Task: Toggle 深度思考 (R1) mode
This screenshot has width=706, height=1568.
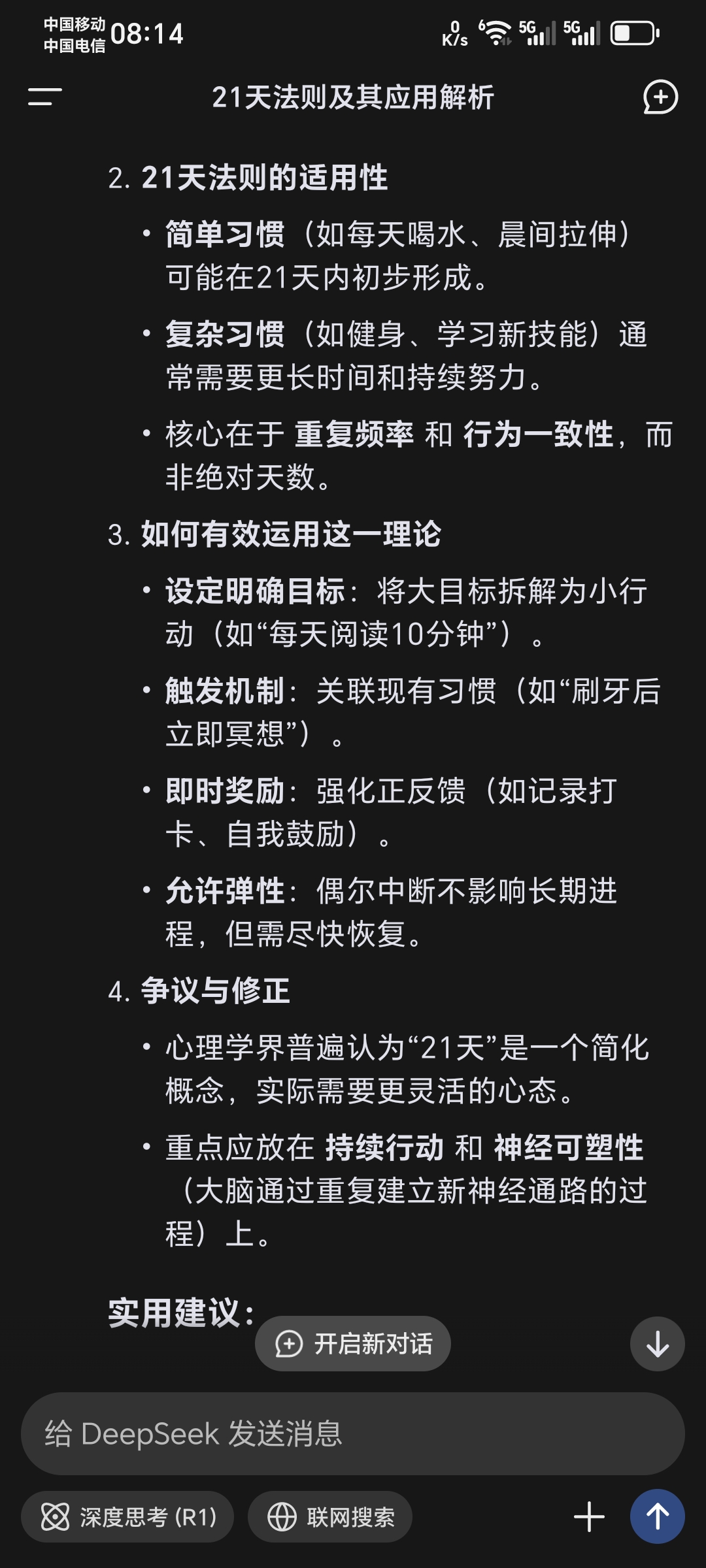Action: (128, 1516)
